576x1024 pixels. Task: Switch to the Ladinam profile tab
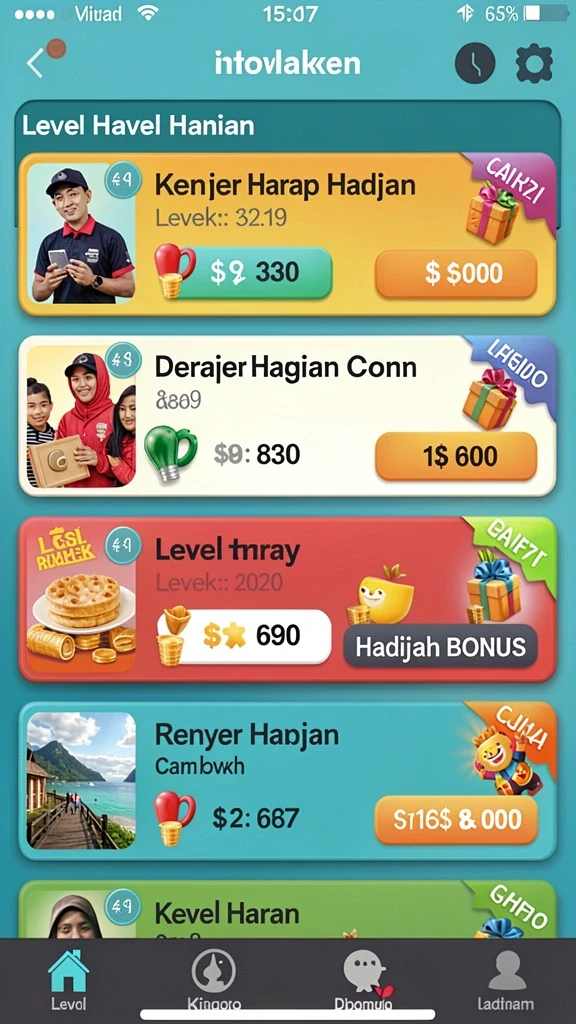(x=506, y=981)
